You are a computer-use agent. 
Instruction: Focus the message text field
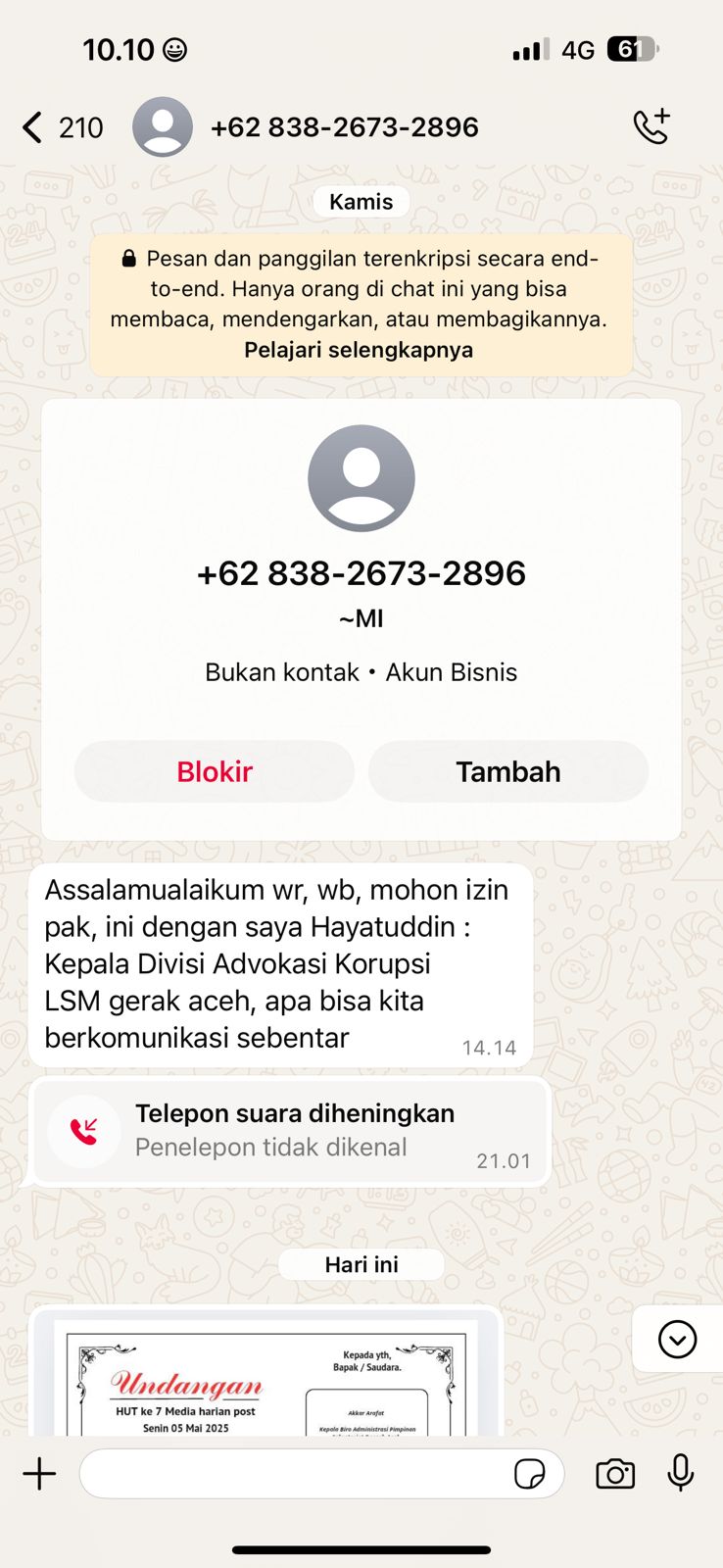pyautogui.click(x=294, y=1474)
